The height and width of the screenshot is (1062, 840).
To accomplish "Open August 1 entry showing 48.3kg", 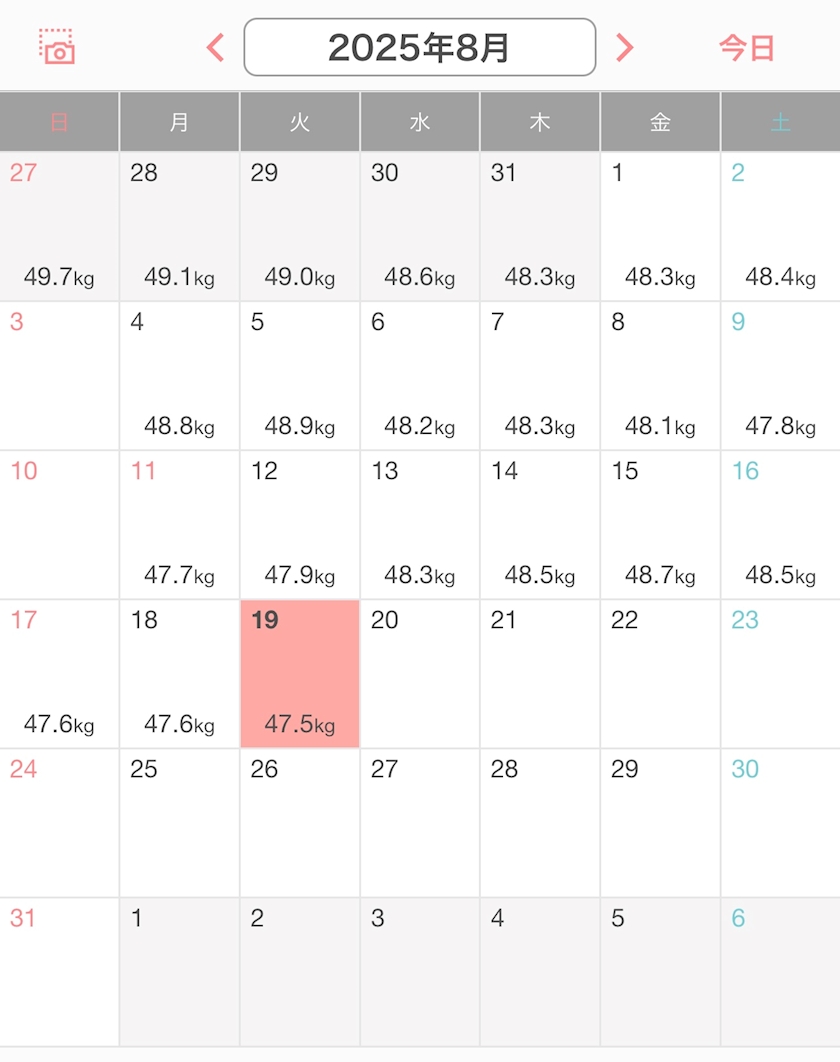I will 660,226.
